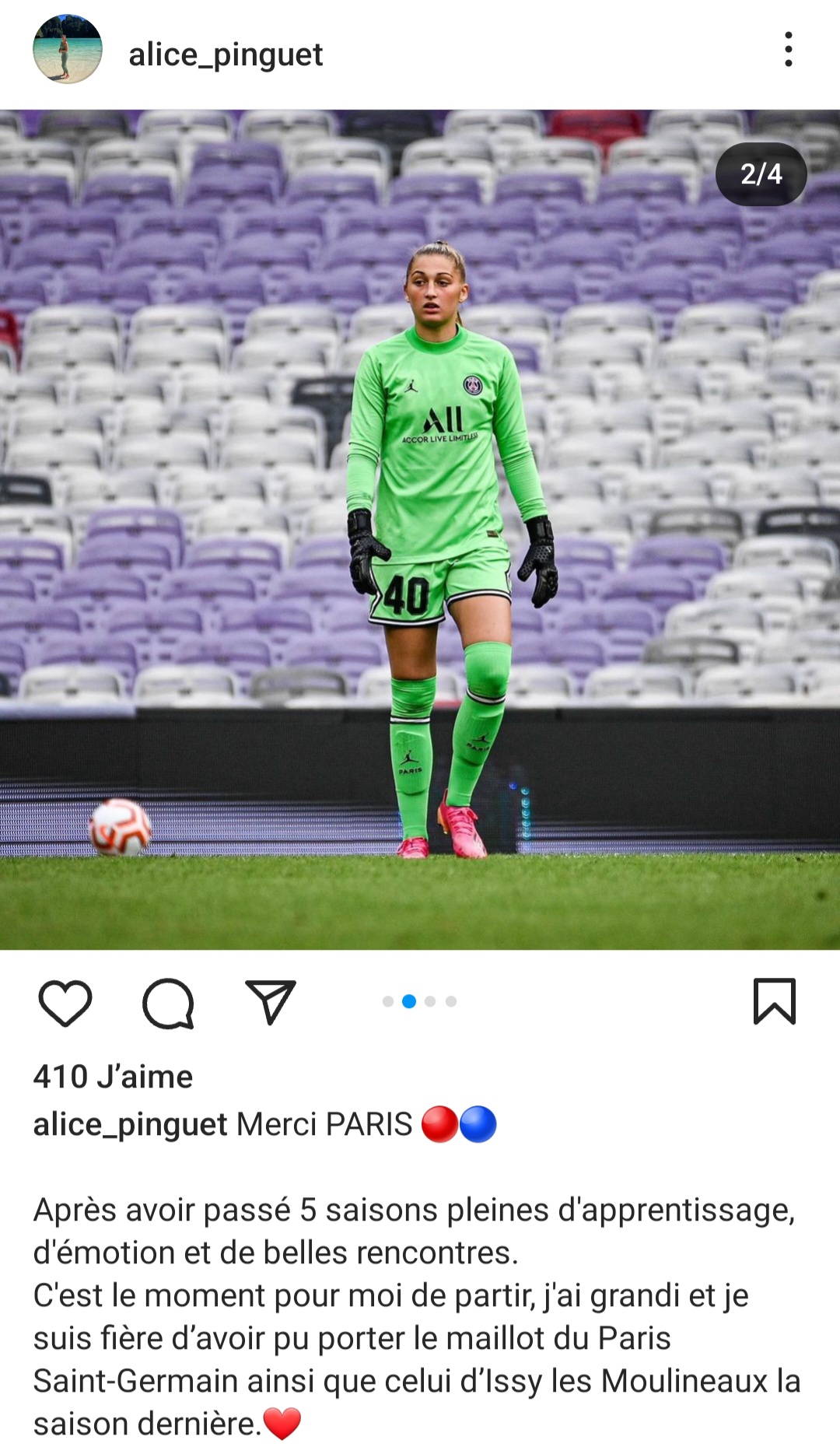
Task: Open alice_pinguet's profile from the post header
Action: tap(226, 54)
